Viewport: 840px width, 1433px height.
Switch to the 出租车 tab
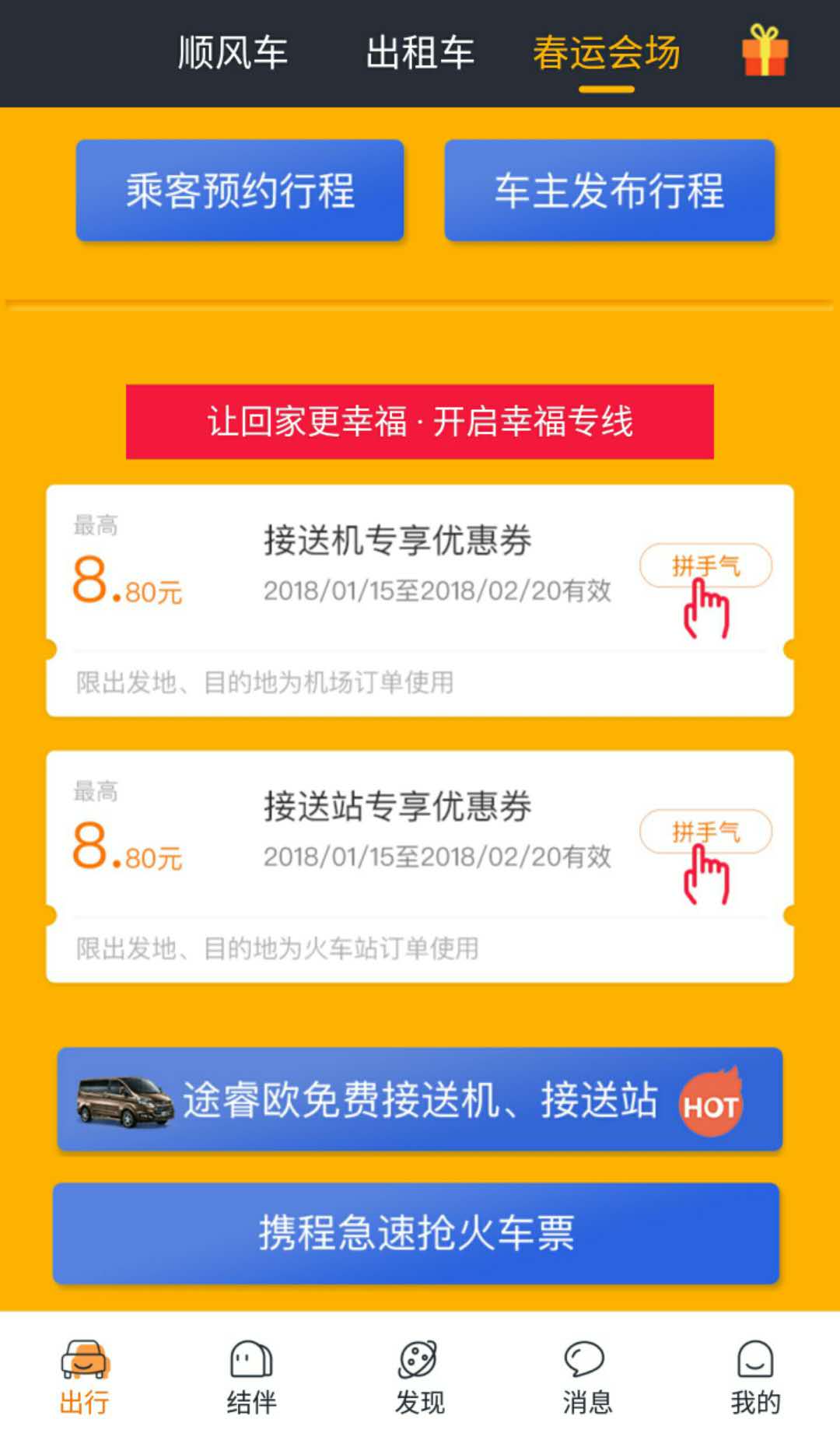pyautogui.click(x=420, y=54)
